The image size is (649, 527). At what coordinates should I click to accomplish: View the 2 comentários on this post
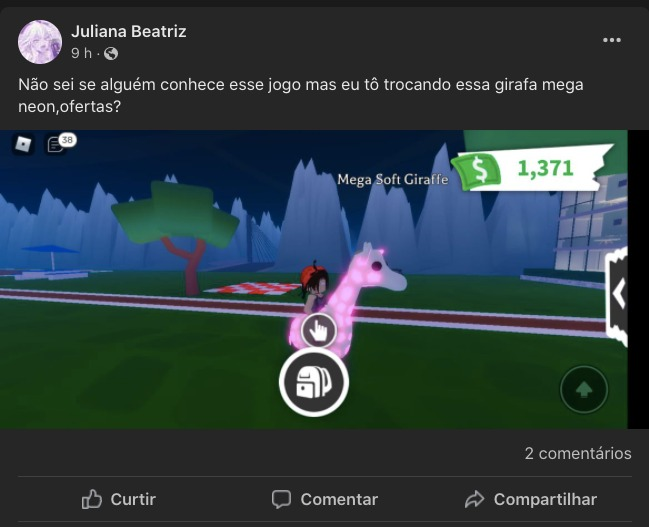click(x=577, y=453)
